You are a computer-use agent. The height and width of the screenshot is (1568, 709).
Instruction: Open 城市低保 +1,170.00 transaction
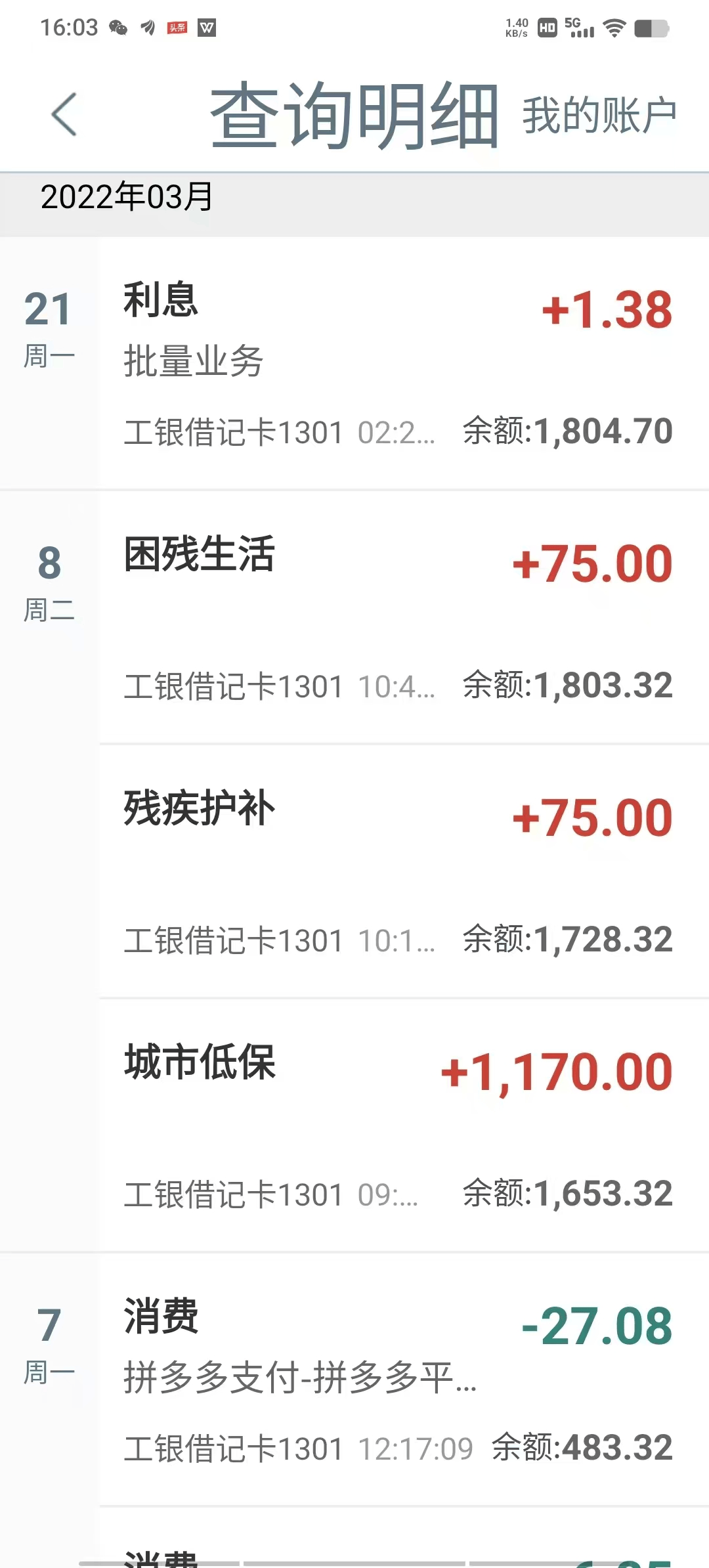click(398, 1126)
